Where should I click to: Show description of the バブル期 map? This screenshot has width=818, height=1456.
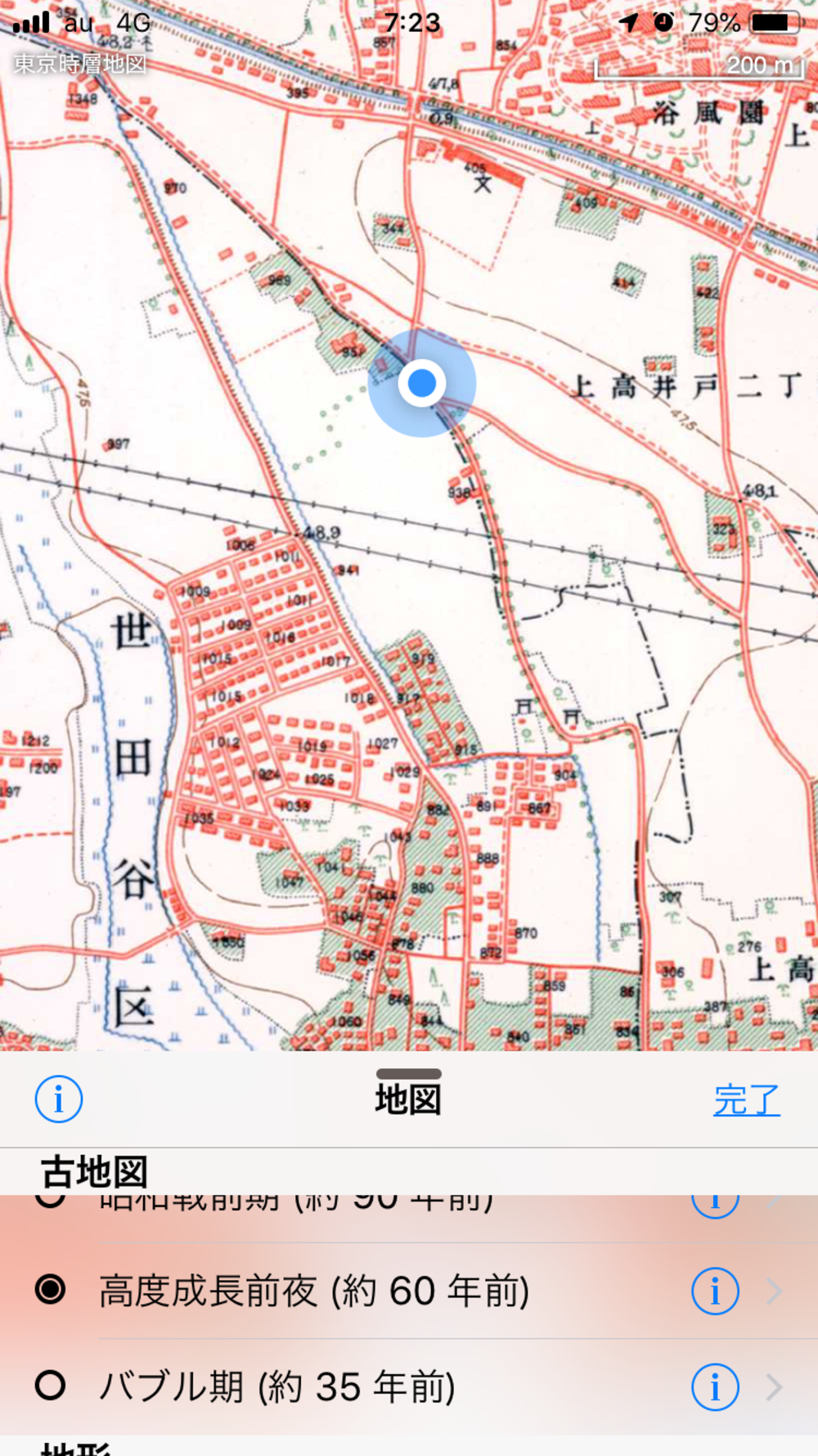point(714,1386)
